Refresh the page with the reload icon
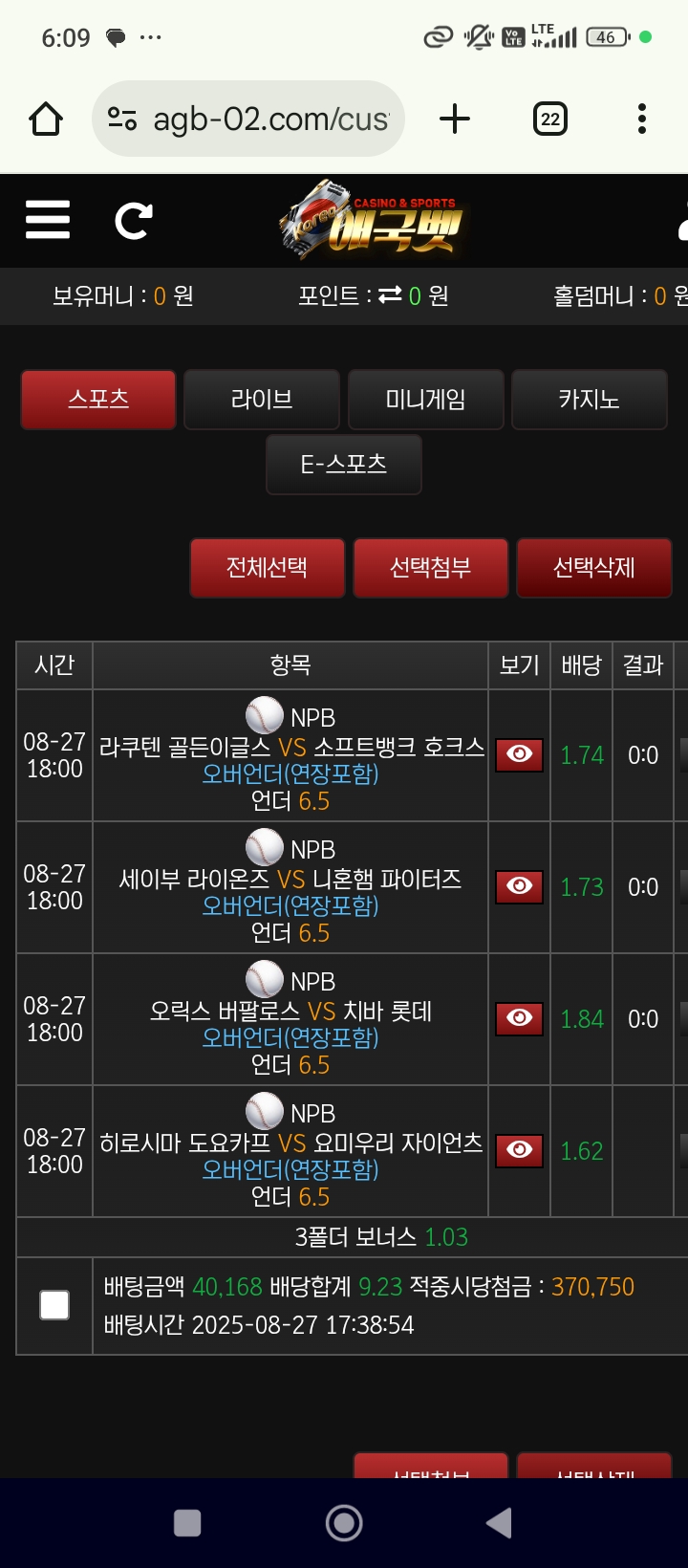This screenshot has height=1568, width=688. [134, 220]
